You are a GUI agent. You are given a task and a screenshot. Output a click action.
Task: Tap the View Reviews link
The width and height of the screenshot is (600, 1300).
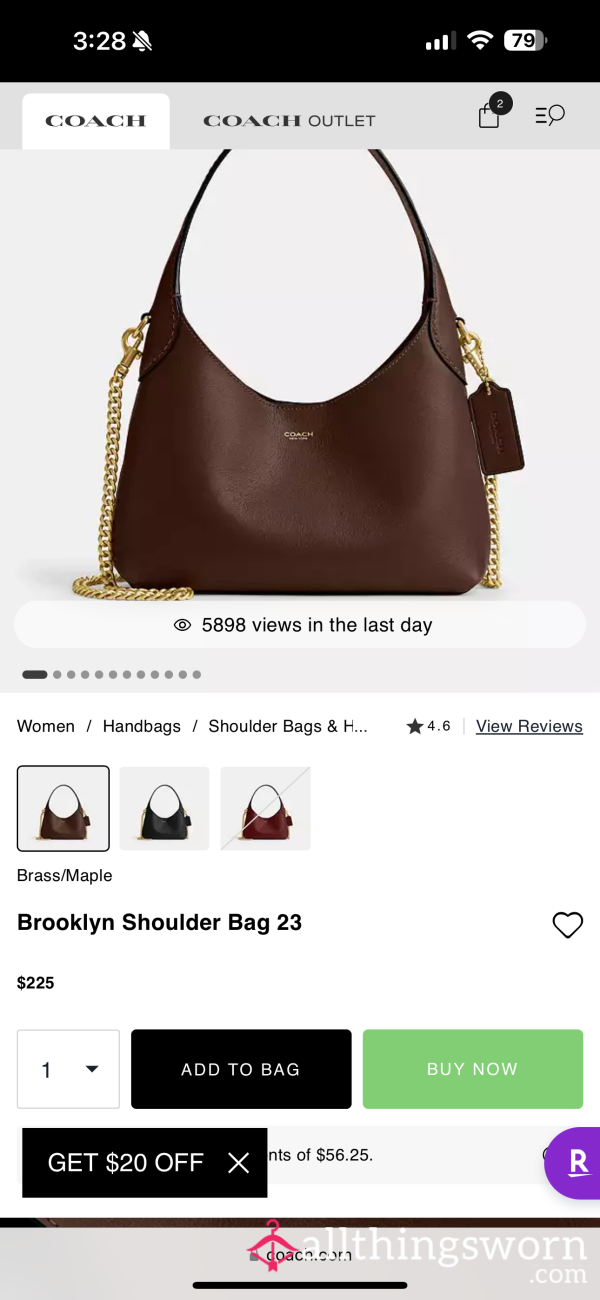pyautogui.click(x=529, y=726)
